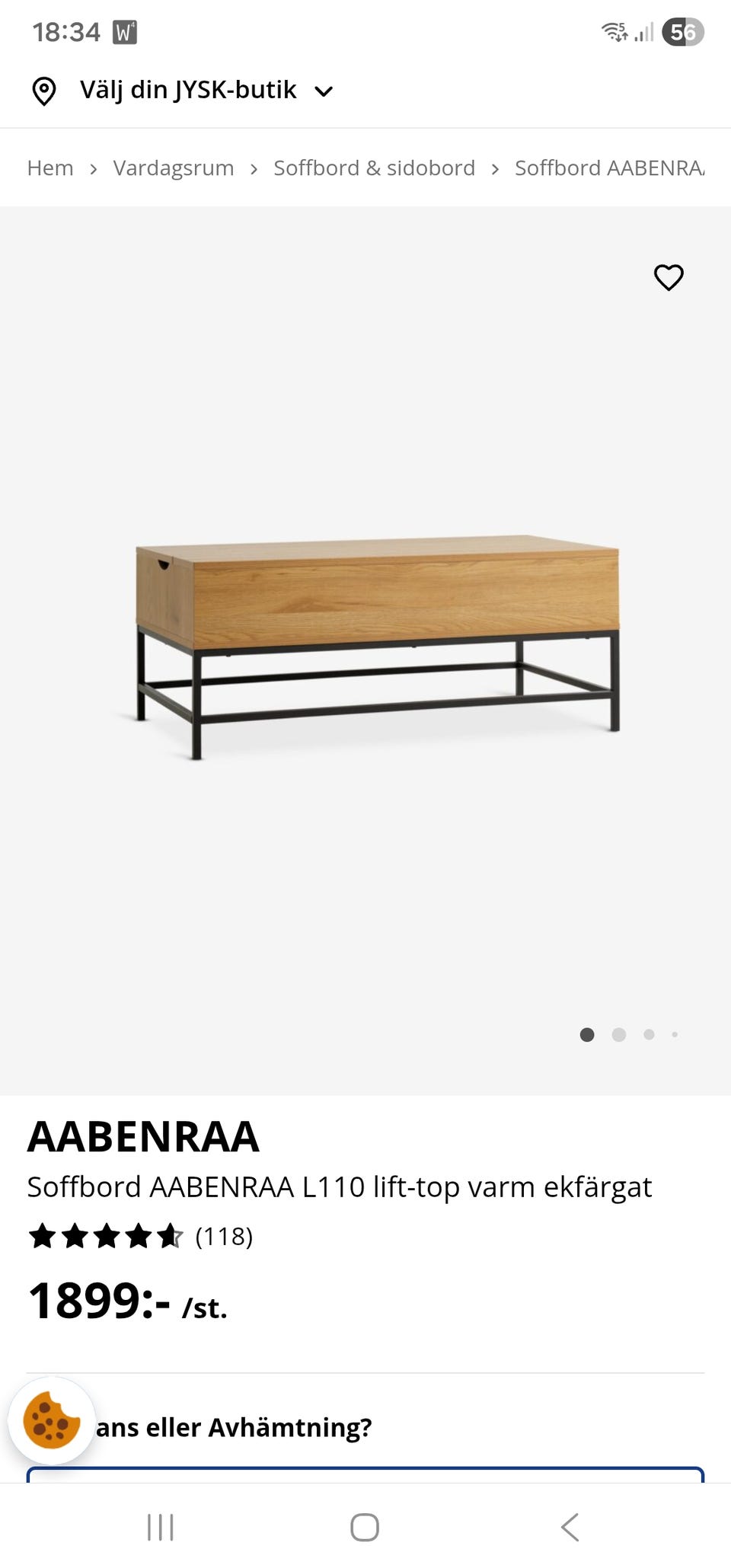Open recent apps from the navigation bar
This screenshot has height=1568, width=731.
tap(160, 1526)
